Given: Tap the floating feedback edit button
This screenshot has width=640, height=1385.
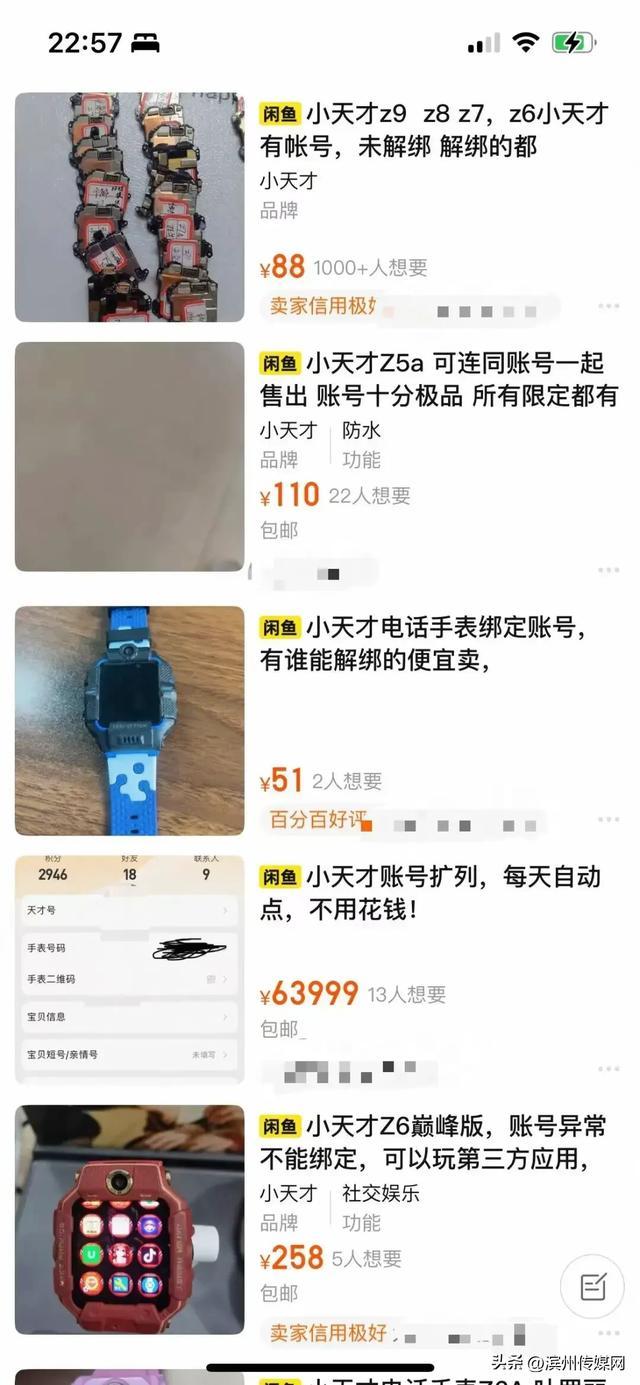Looking at the screenshot, I should click(592, 1286).
